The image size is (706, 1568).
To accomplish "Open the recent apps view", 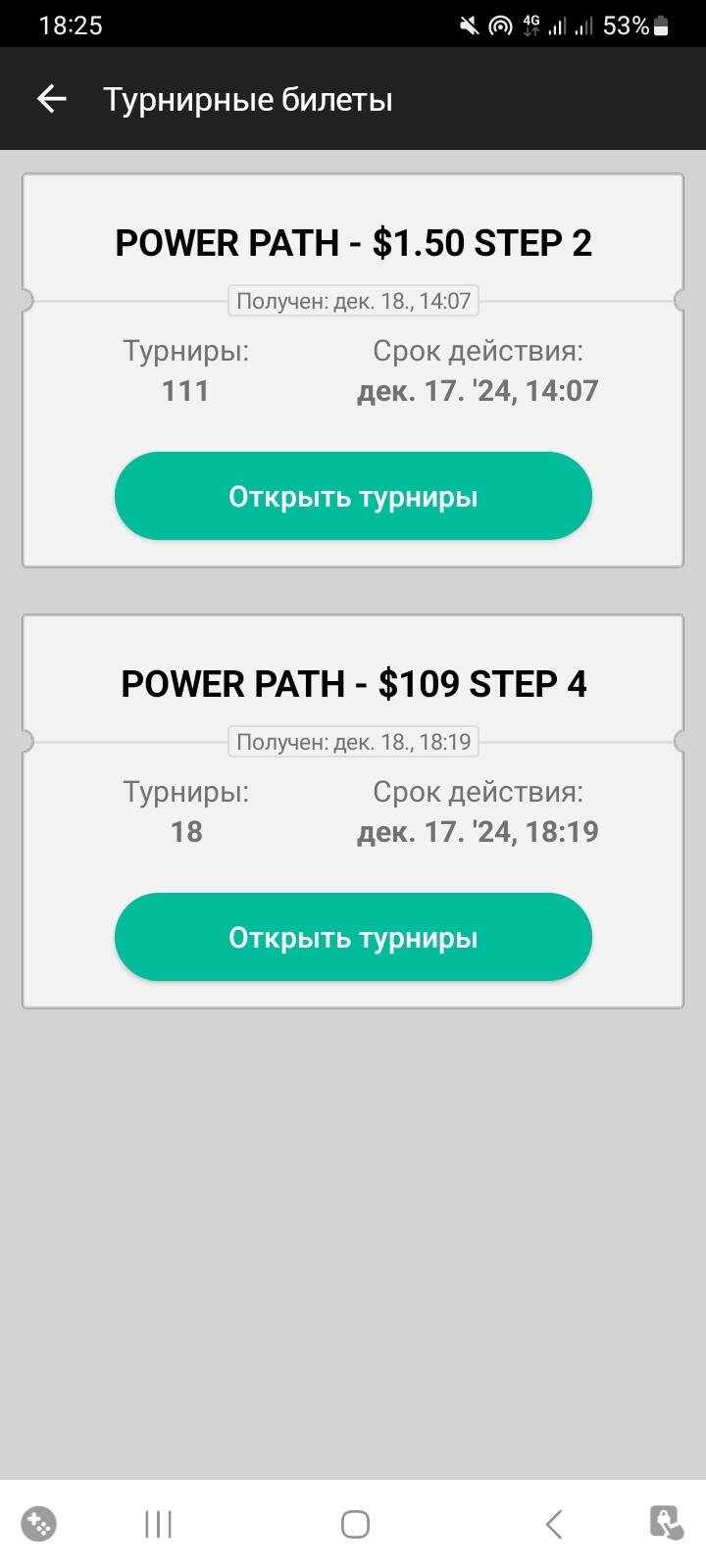I will click(158, 1524).
